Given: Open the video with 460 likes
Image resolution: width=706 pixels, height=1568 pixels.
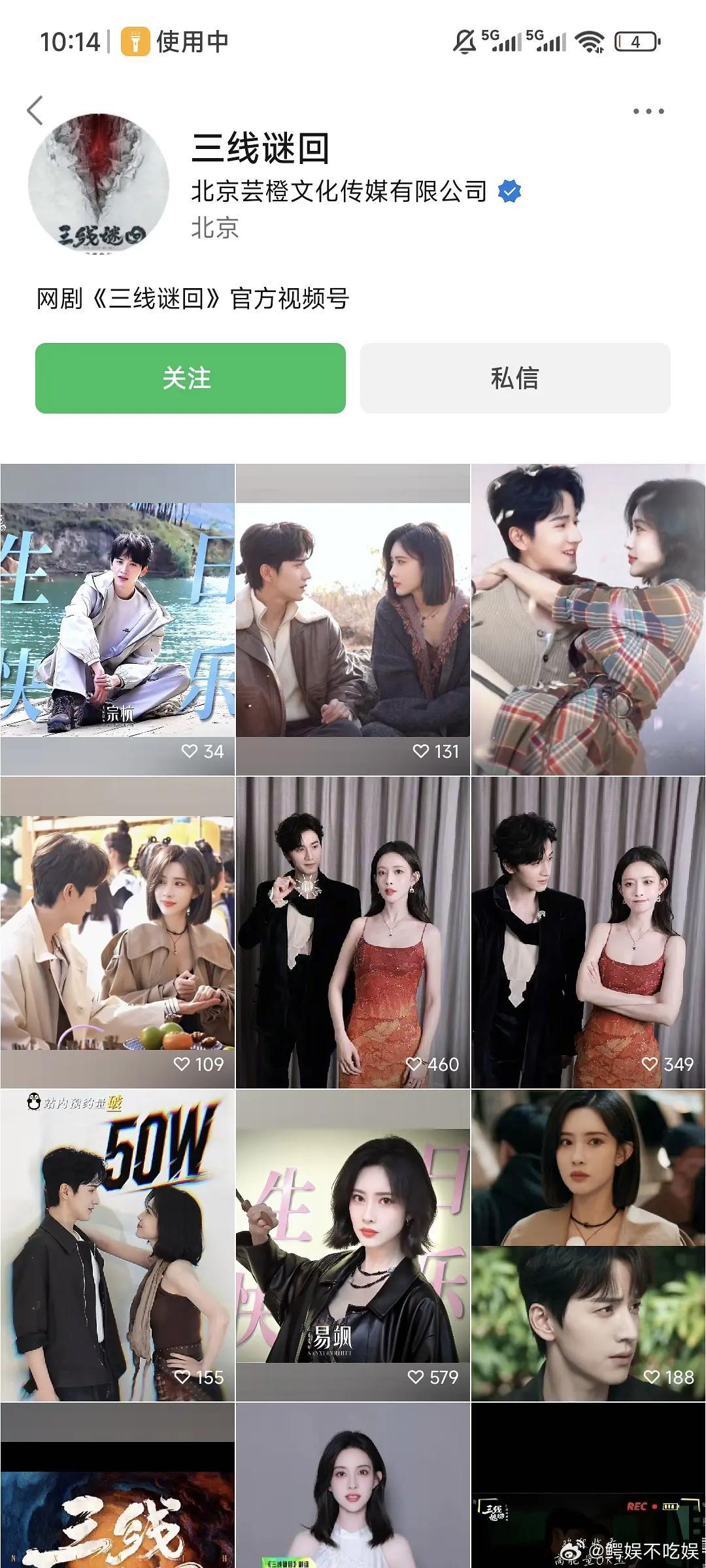Looking at the screenshot, I should (353, 932).
